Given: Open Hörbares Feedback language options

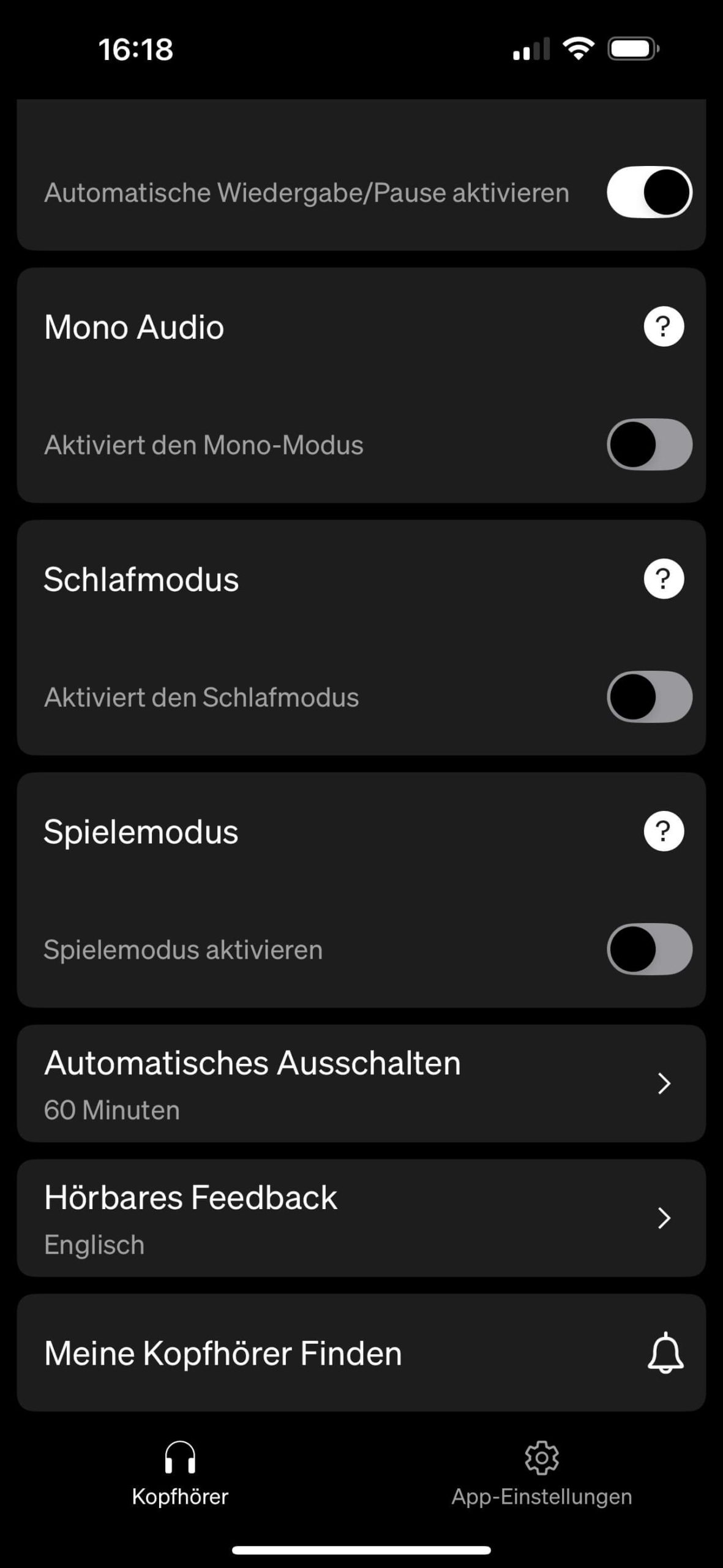Looking at the screenshot, I should pos(361,1218).
